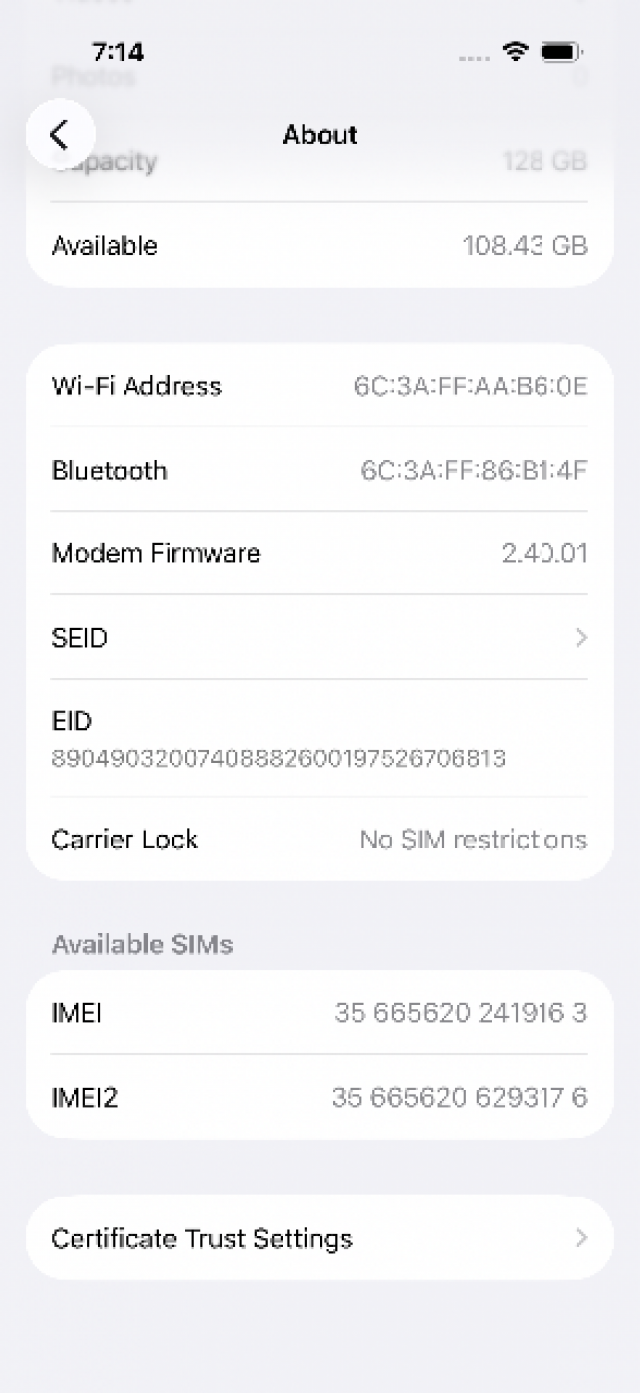The image size is (640, 1393).
Task: Open the SEID row
Action: coord(319,637)
